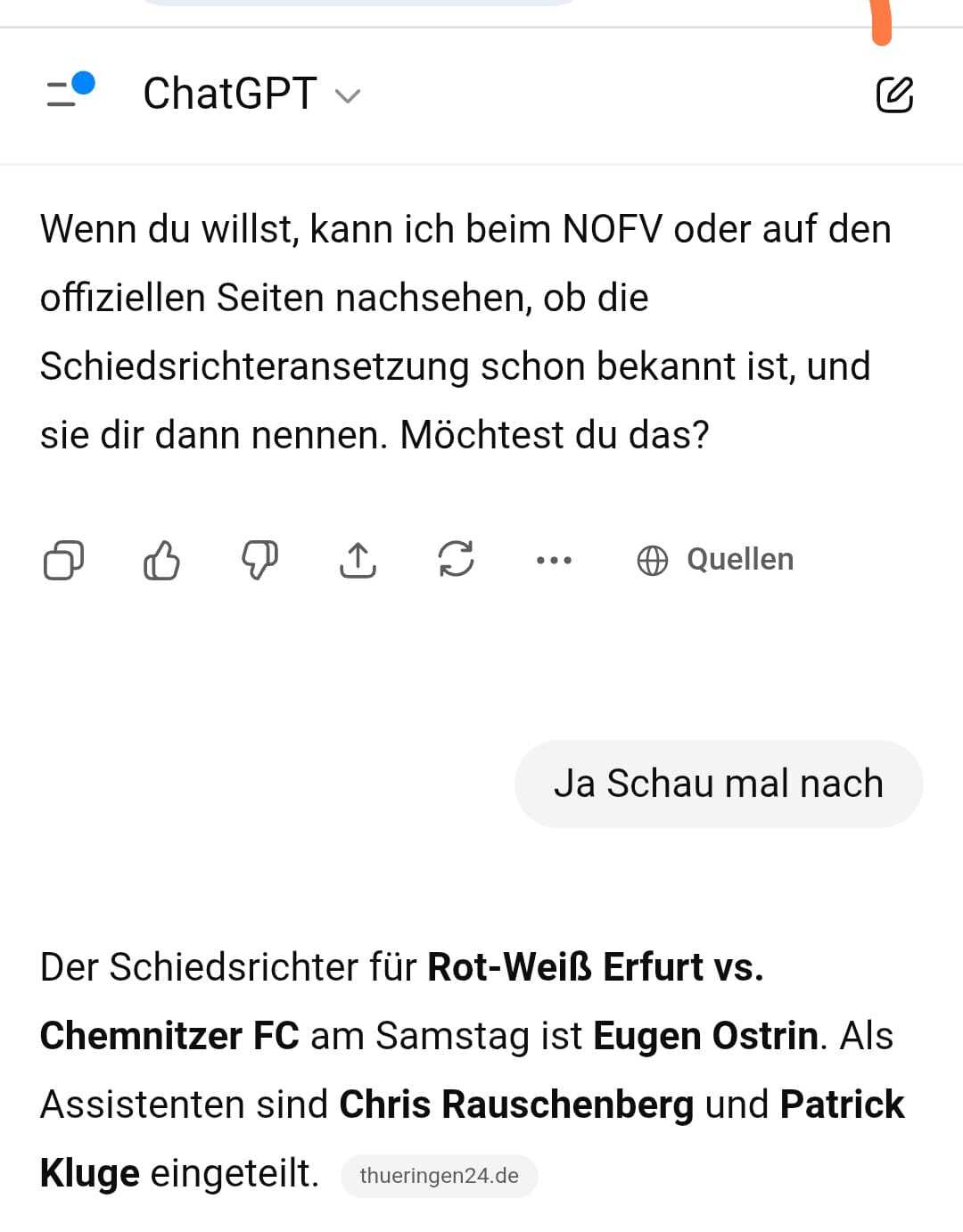View the Quellen sources
Screen dimensions: 963x1232
(715, 560)
